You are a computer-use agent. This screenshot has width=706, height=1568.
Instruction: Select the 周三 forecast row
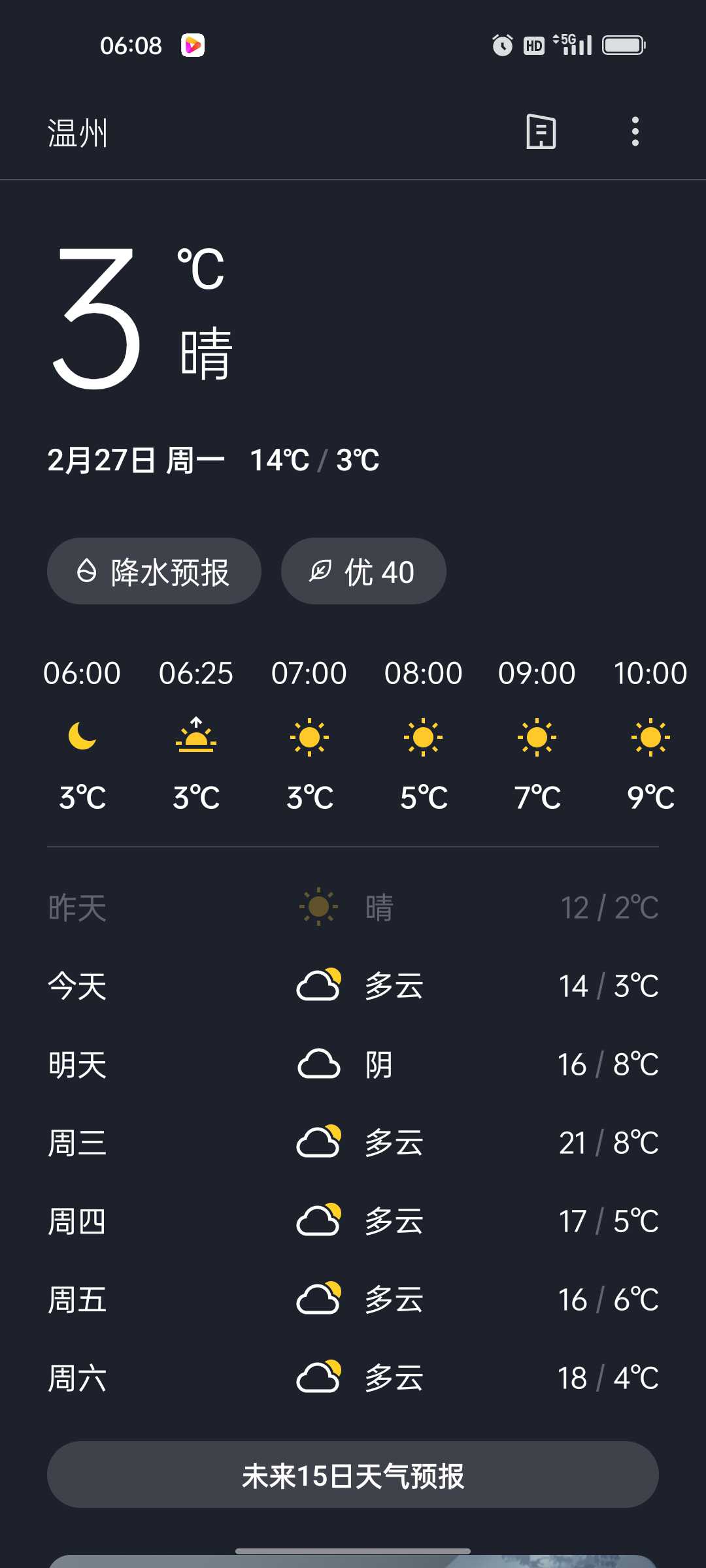coord(353,1143)
